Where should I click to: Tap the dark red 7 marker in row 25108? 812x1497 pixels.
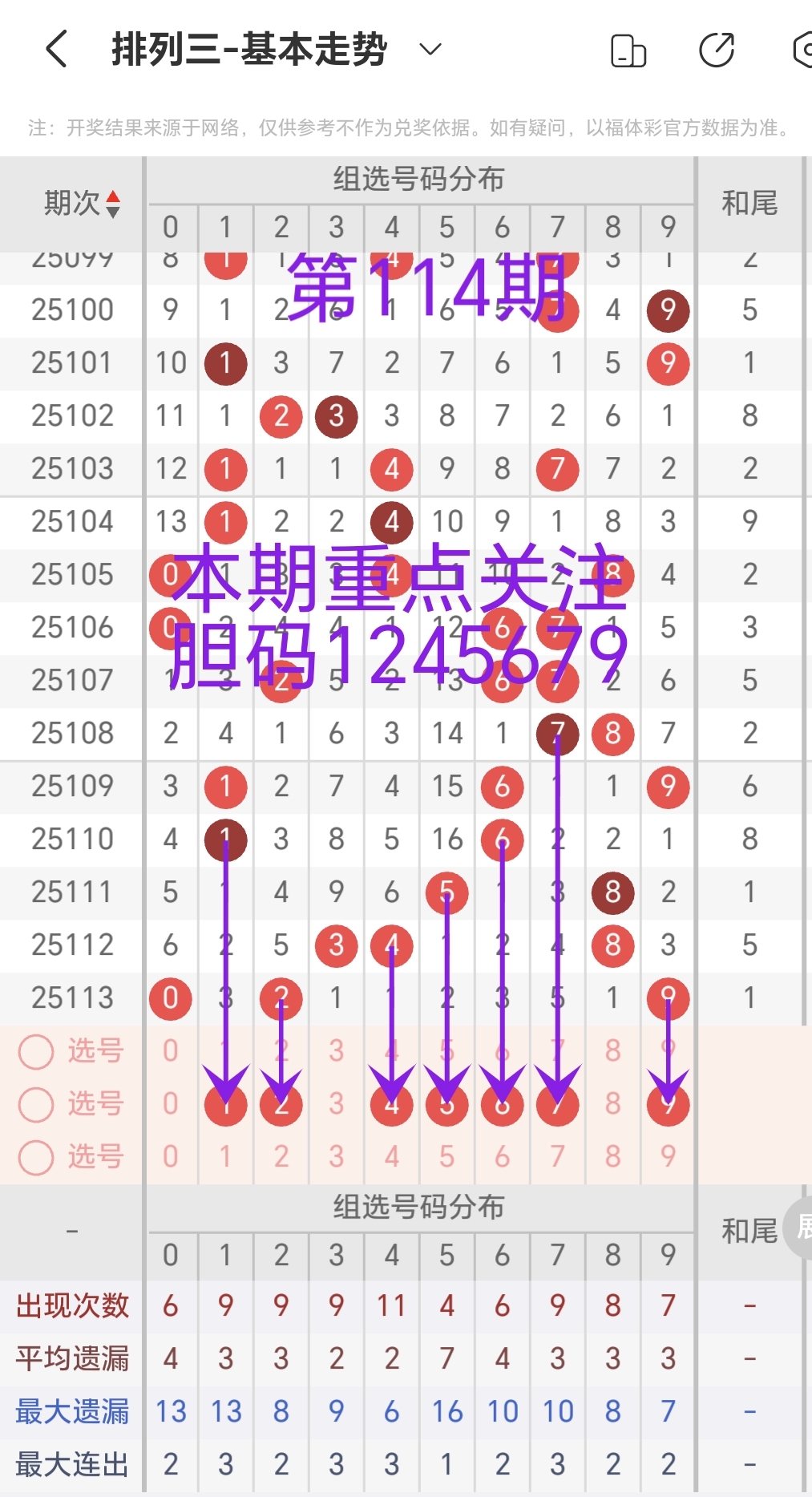tap(557, 734)
